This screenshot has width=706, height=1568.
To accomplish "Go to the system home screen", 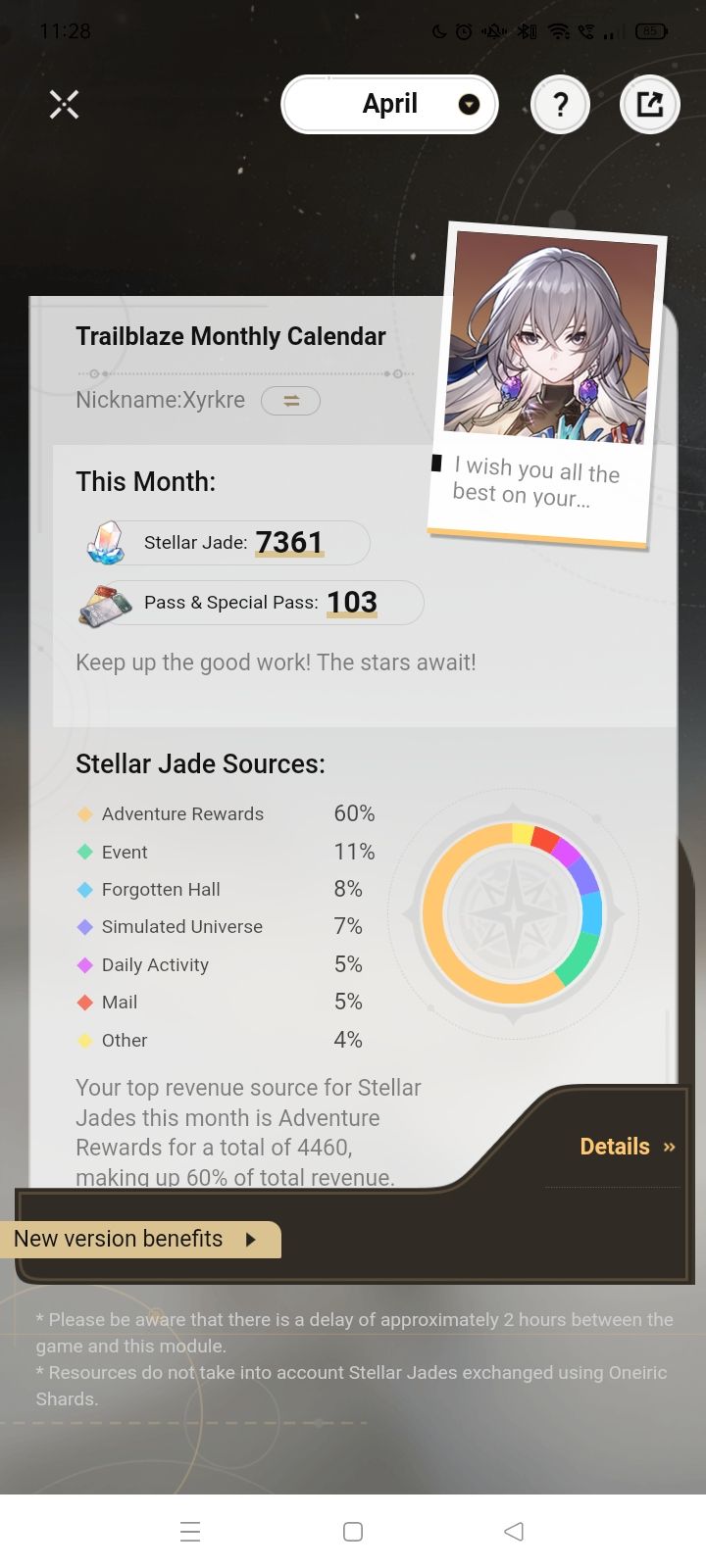I will tap(353, 1531).
